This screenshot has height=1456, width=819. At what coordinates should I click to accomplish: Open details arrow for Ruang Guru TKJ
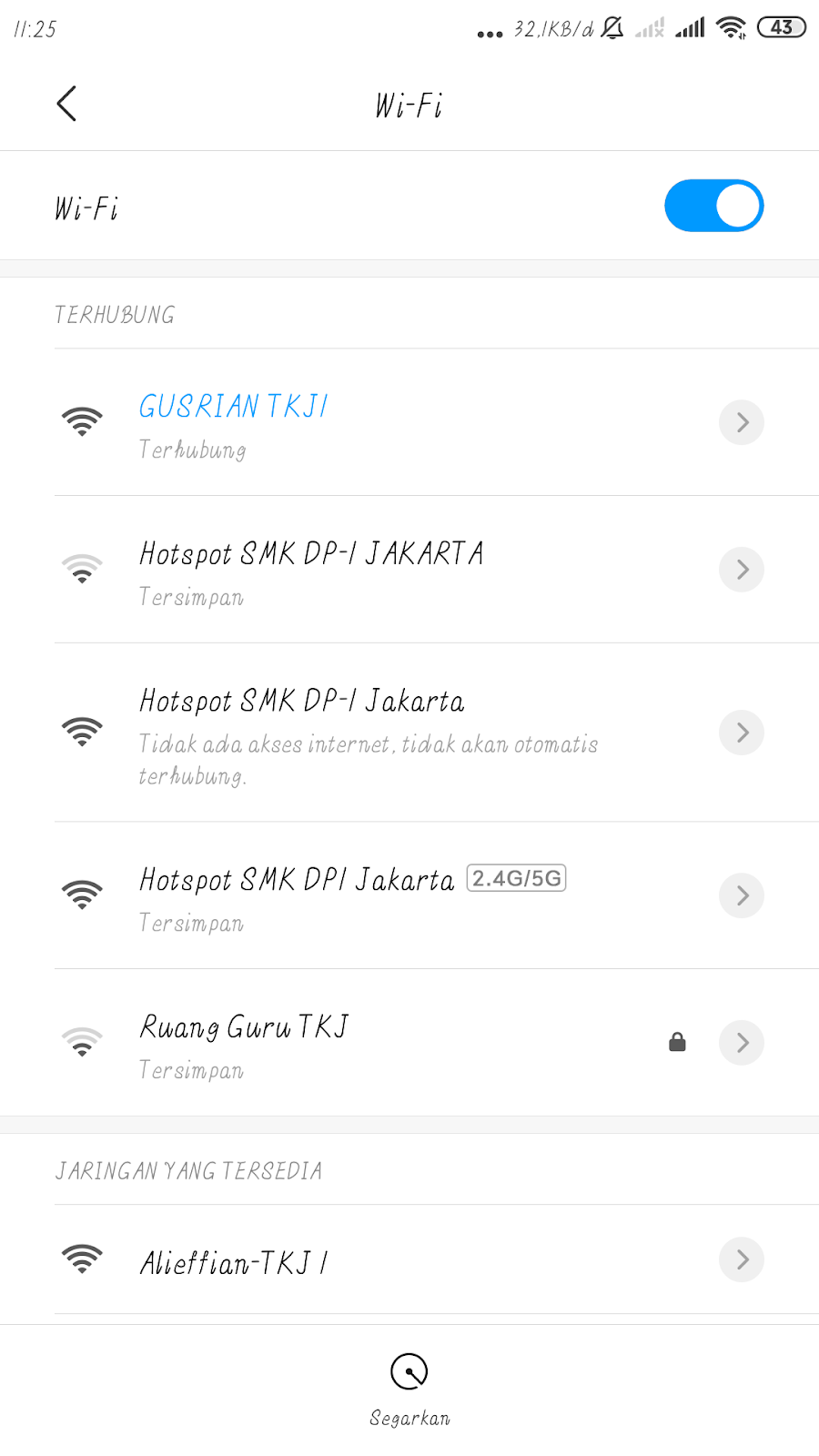coord(742,1043)
